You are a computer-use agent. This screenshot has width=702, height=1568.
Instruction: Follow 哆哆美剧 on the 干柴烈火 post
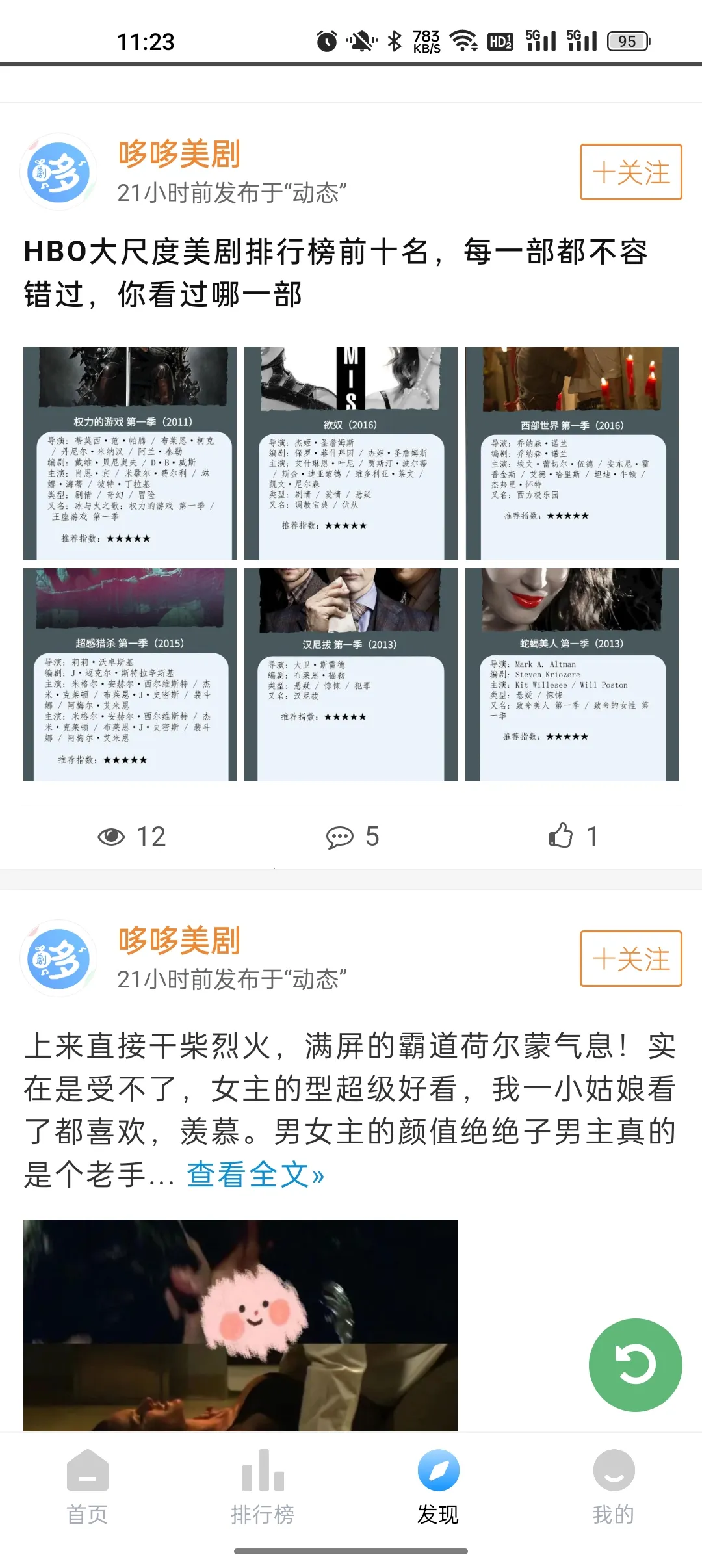coord(630,959)
